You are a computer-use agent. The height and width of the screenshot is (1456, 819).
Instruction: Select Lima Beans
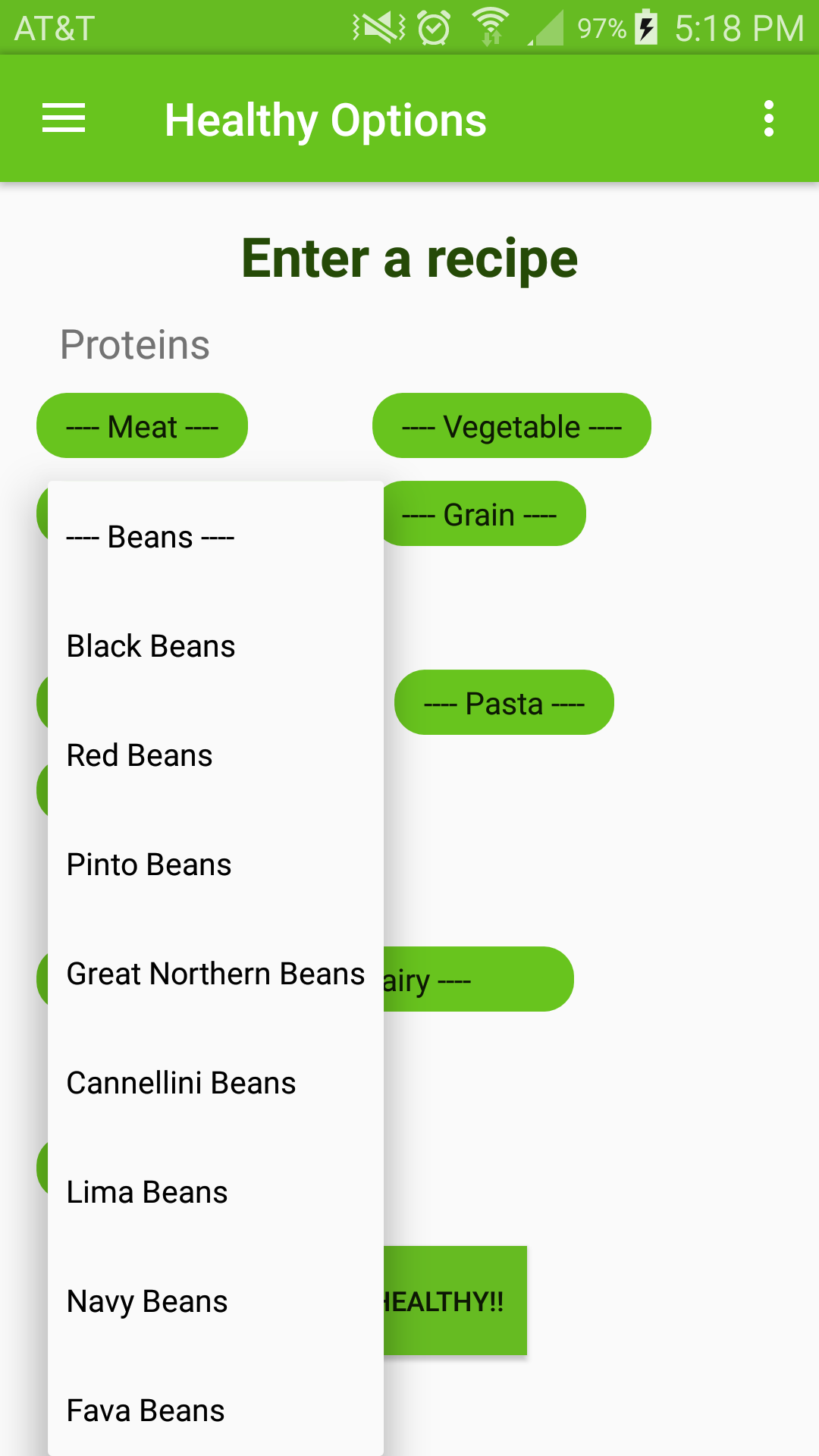tap(146, 1191)
